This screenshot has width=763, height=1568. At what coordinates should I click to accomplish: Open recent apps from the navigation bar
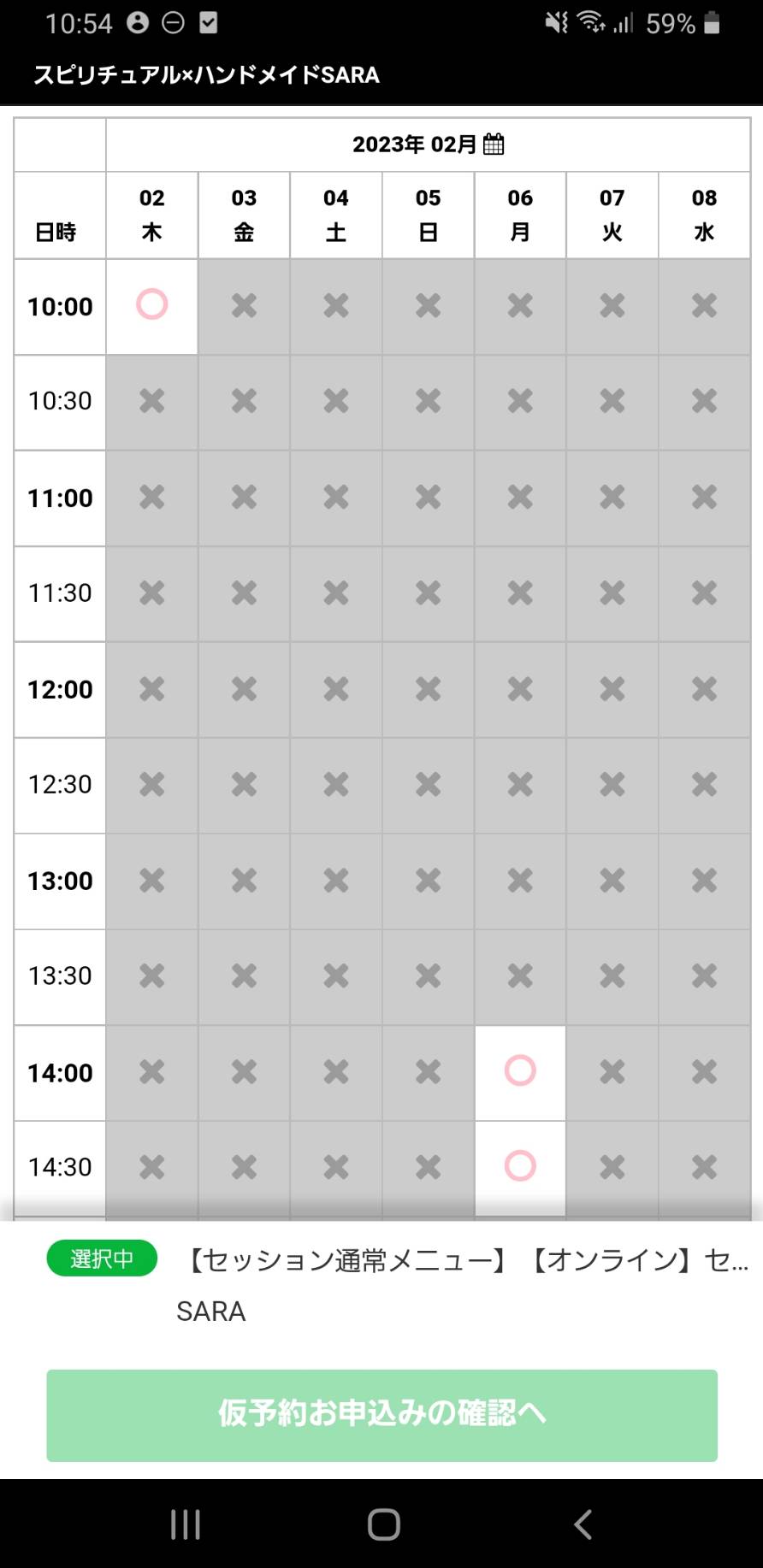[x=185, y=1524]
